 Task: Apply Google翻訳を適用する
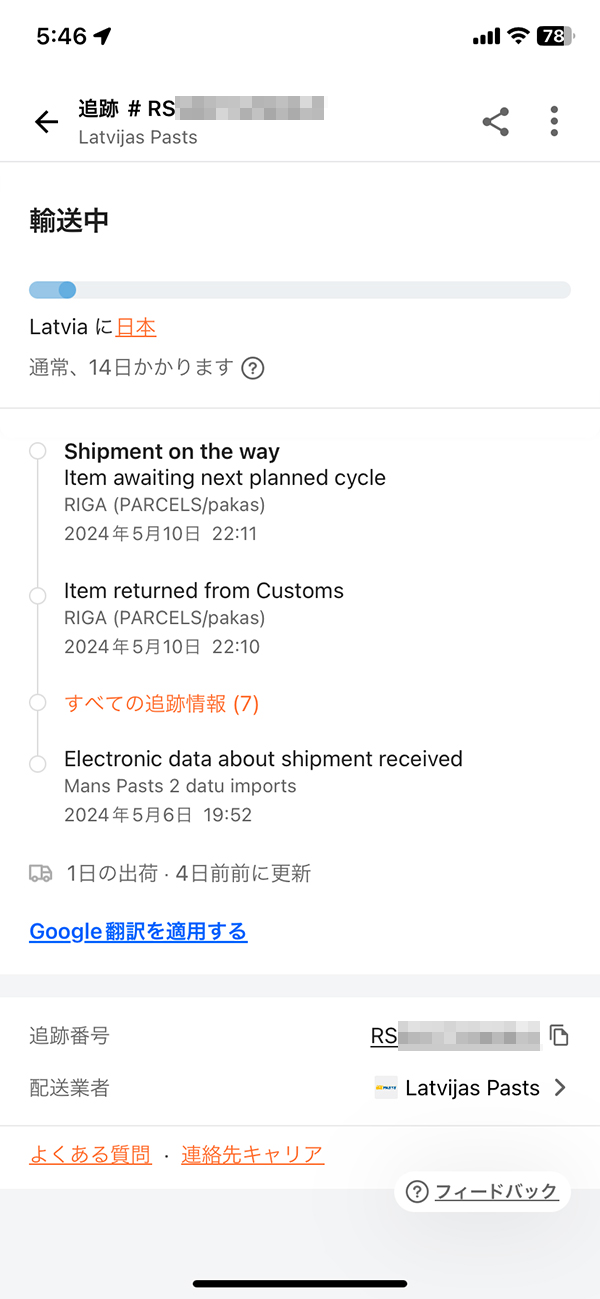(x=138, y=932)
